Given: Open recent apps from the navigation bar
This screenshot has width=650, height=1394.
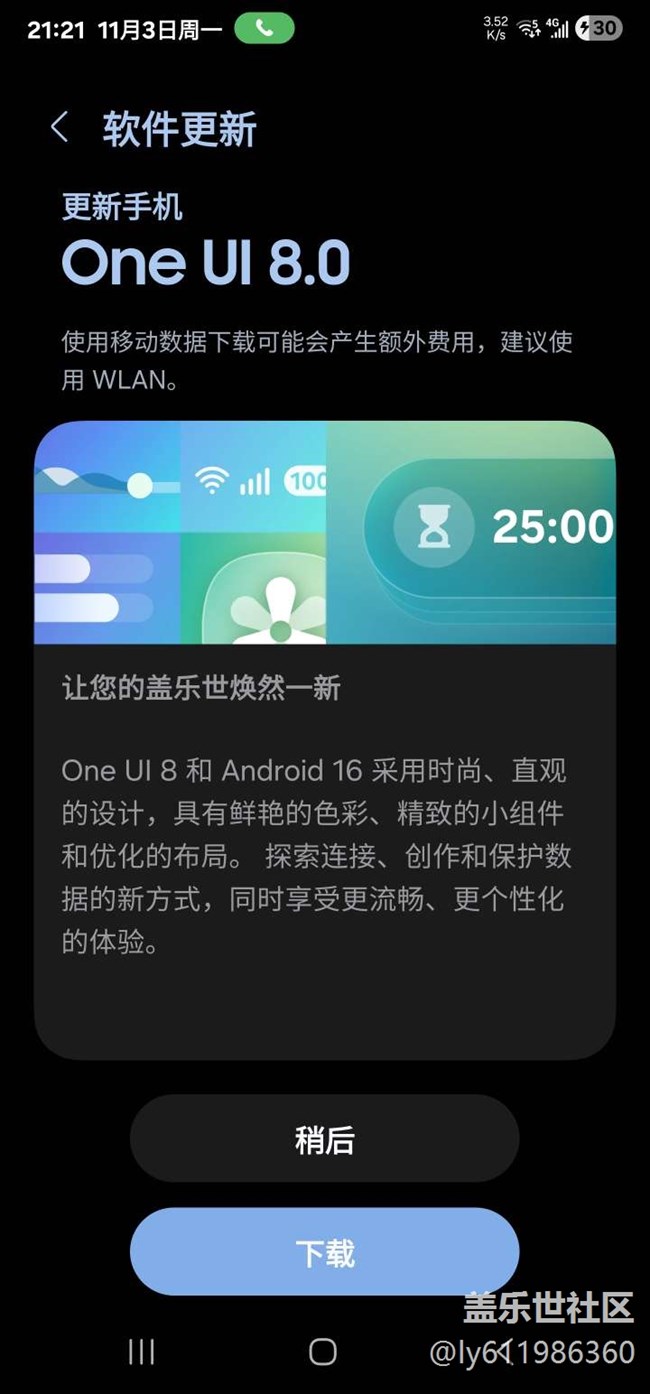Looking at the screenshot, I should [142, 1352].
